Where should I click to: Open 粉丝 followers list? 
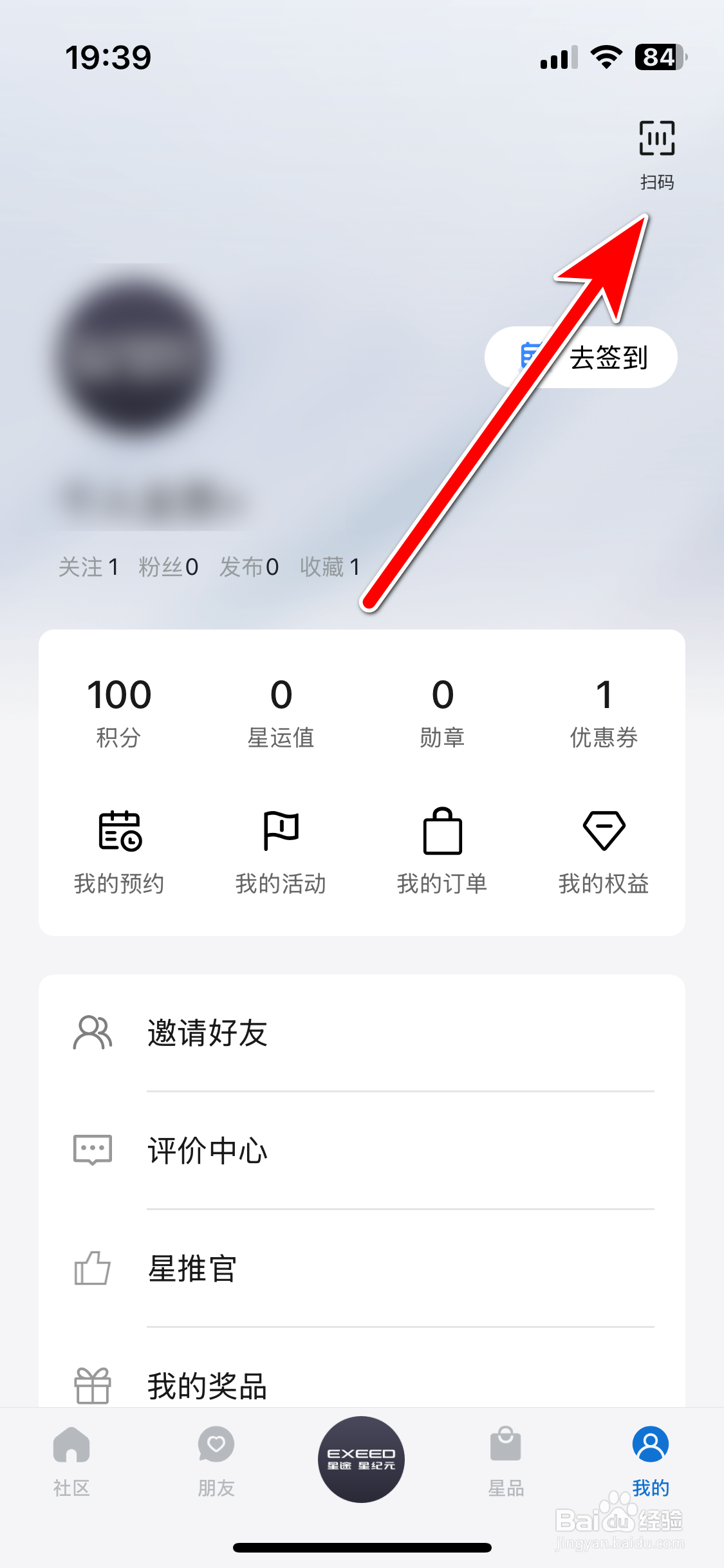click(168, 567)
